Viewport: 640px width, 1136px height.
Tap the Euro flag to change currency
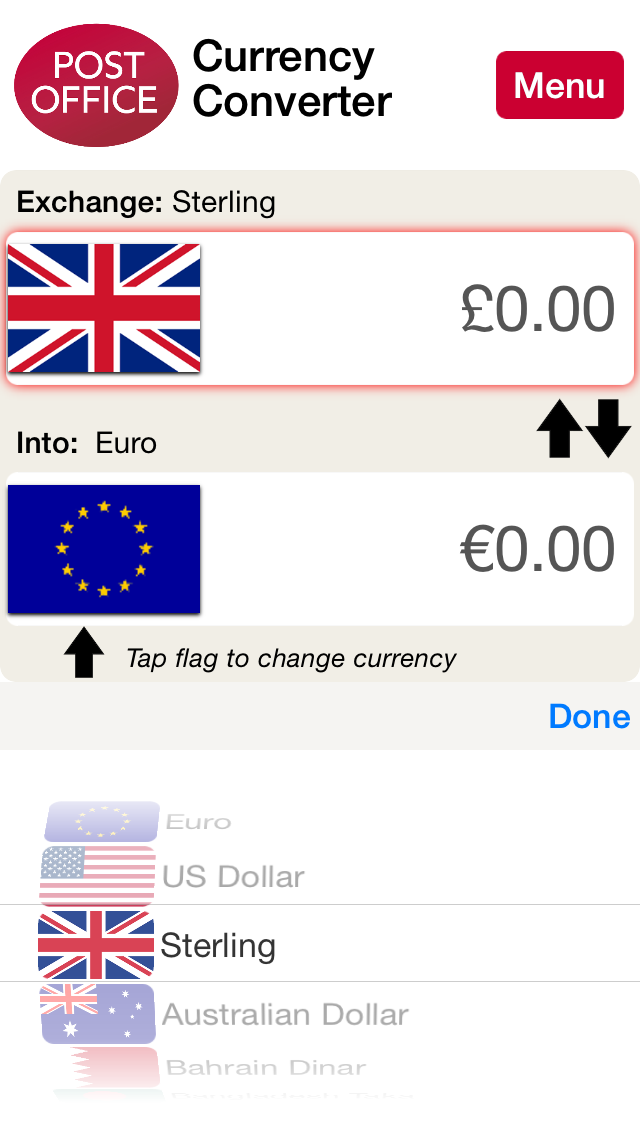tap(104, 549)
